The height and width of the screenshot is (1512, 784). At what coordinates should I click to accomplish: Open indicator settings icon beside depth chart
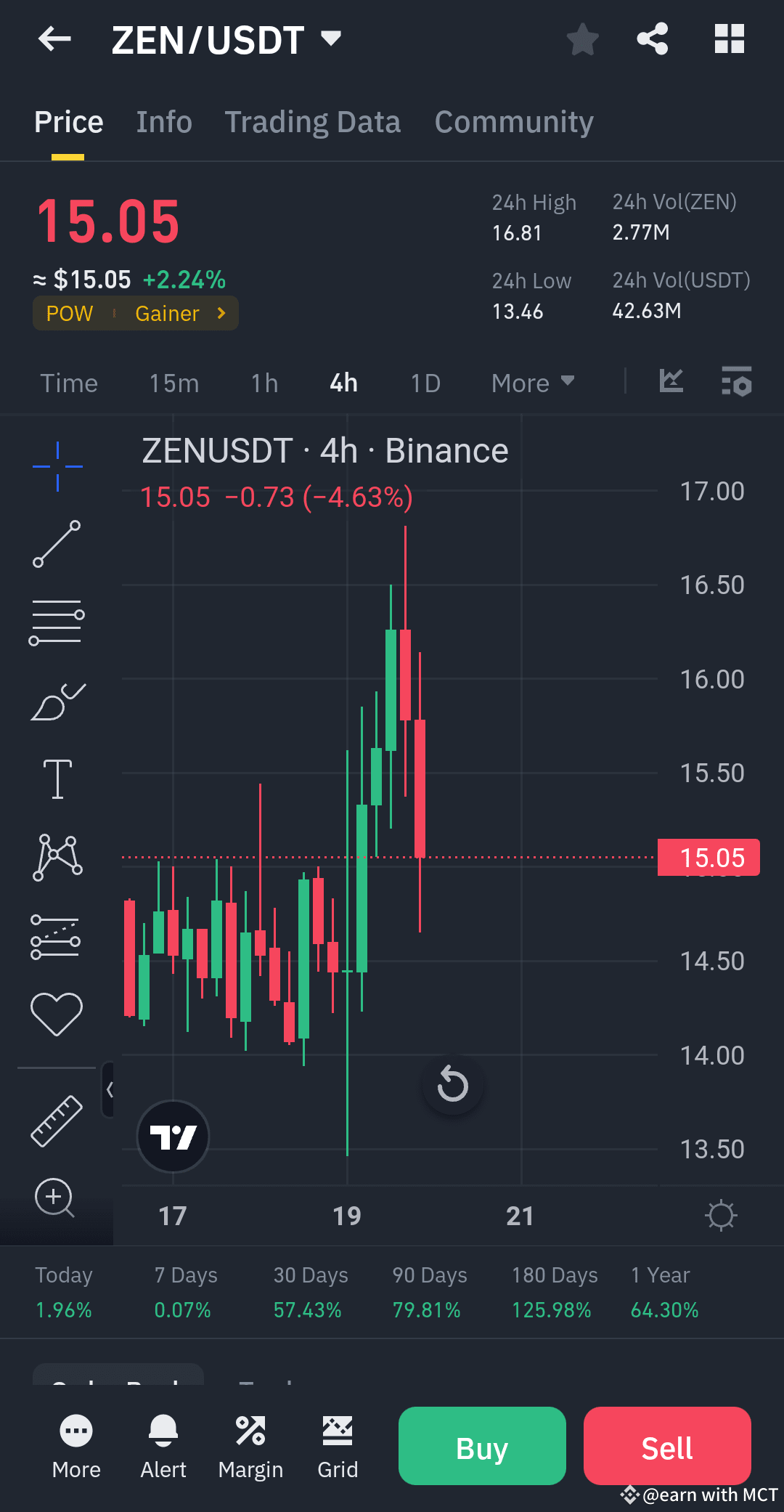click(x=735, y=381)
